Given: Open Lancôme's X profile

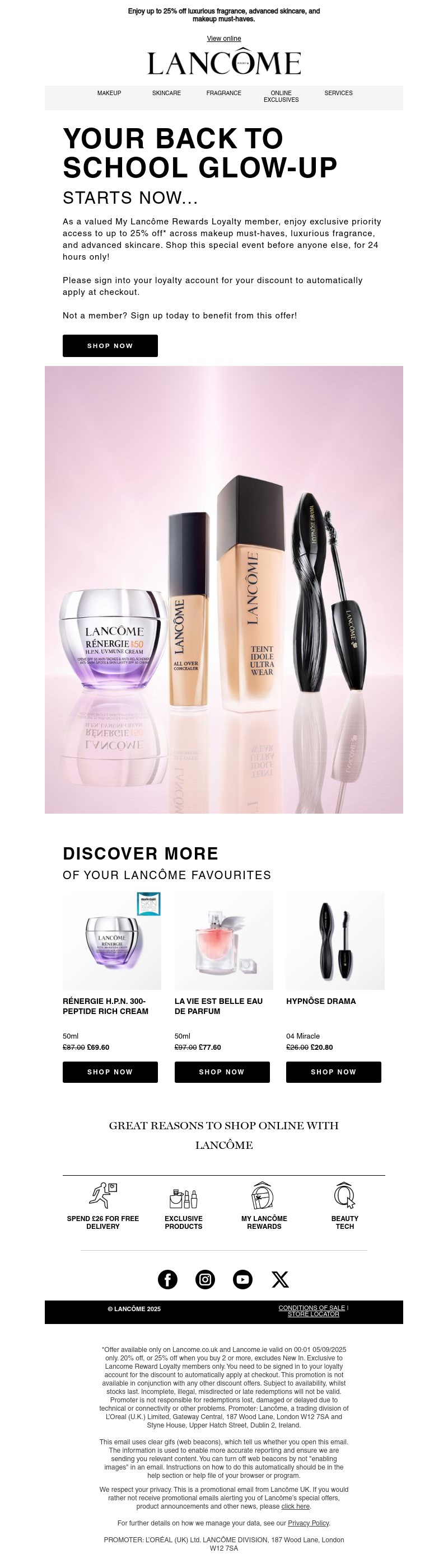Looking at the screenshot, I should pyautogui.click(x=280, y=1279).
